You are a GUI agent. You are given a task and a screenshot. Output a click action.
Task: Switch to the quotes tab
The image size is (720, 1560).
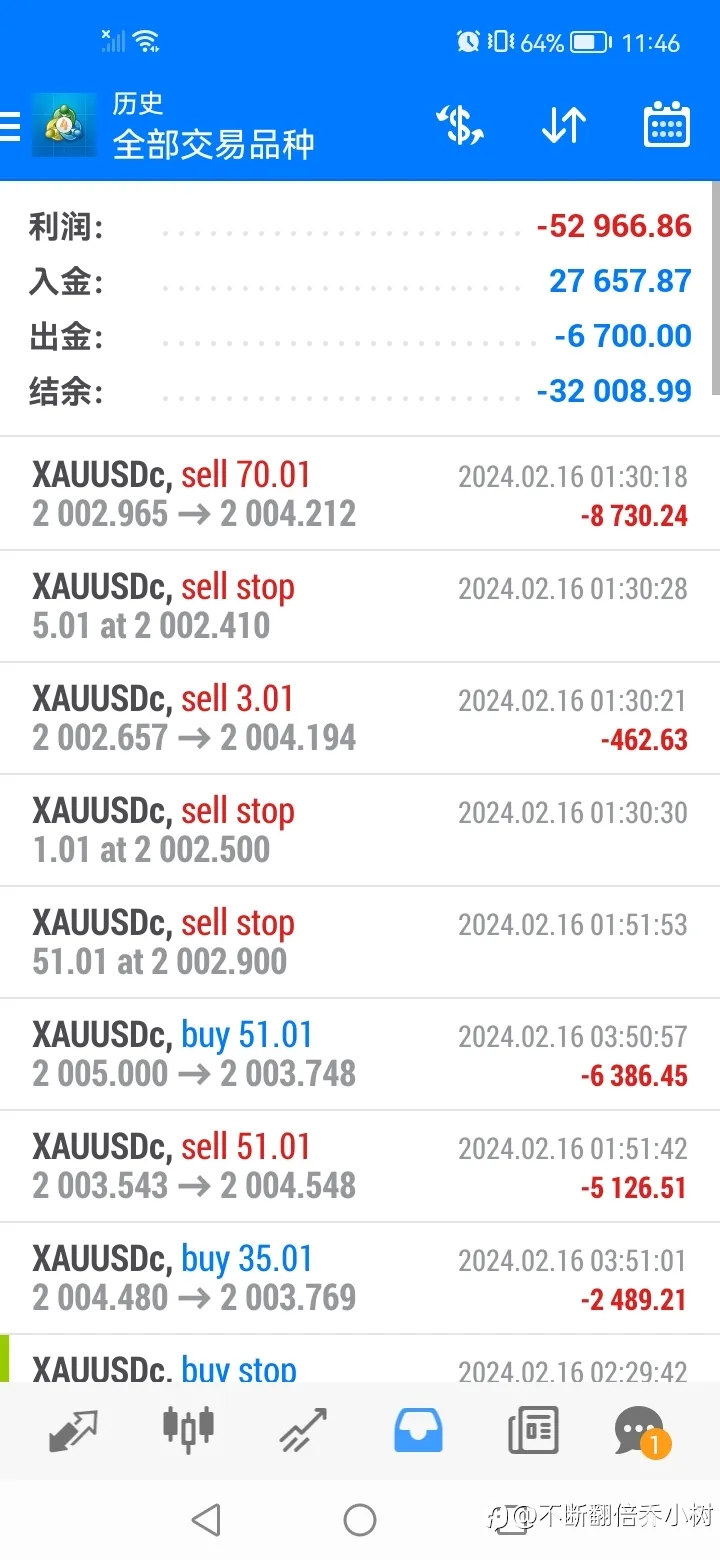pos(74,1431)
